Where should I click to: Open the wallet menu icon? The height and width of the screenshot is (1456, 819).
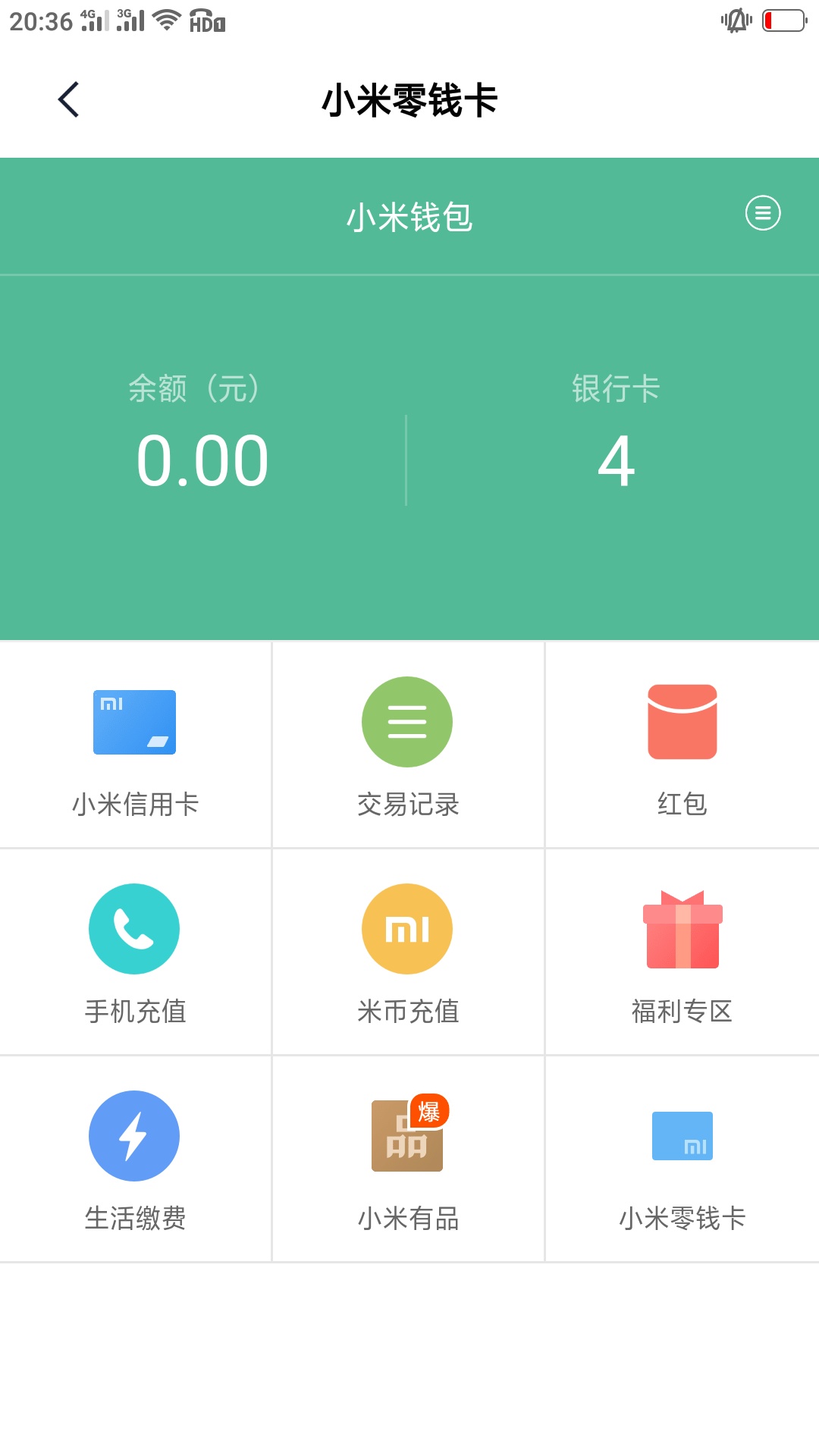(x=762, y=213)
